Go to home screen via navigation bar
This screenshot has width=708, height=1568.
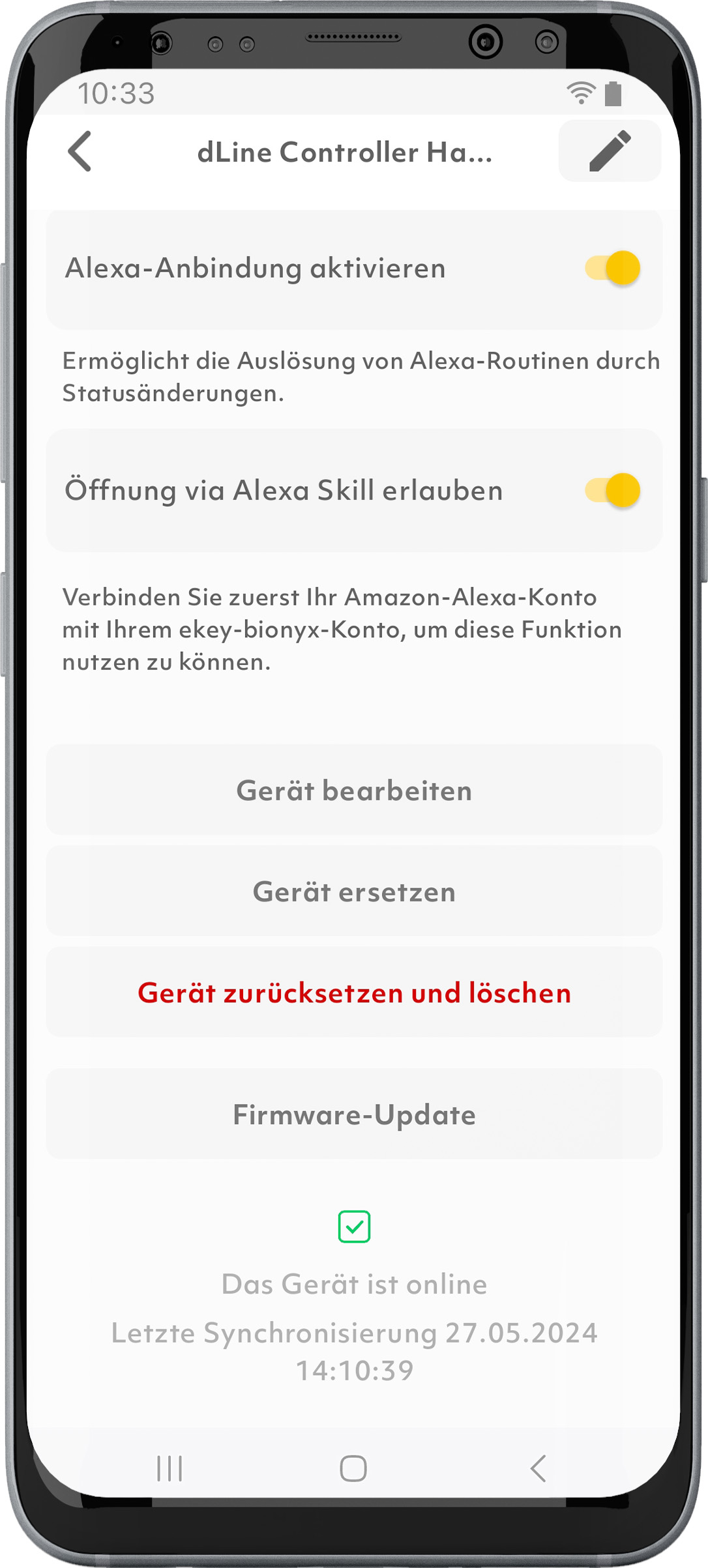coord(353,1469)
